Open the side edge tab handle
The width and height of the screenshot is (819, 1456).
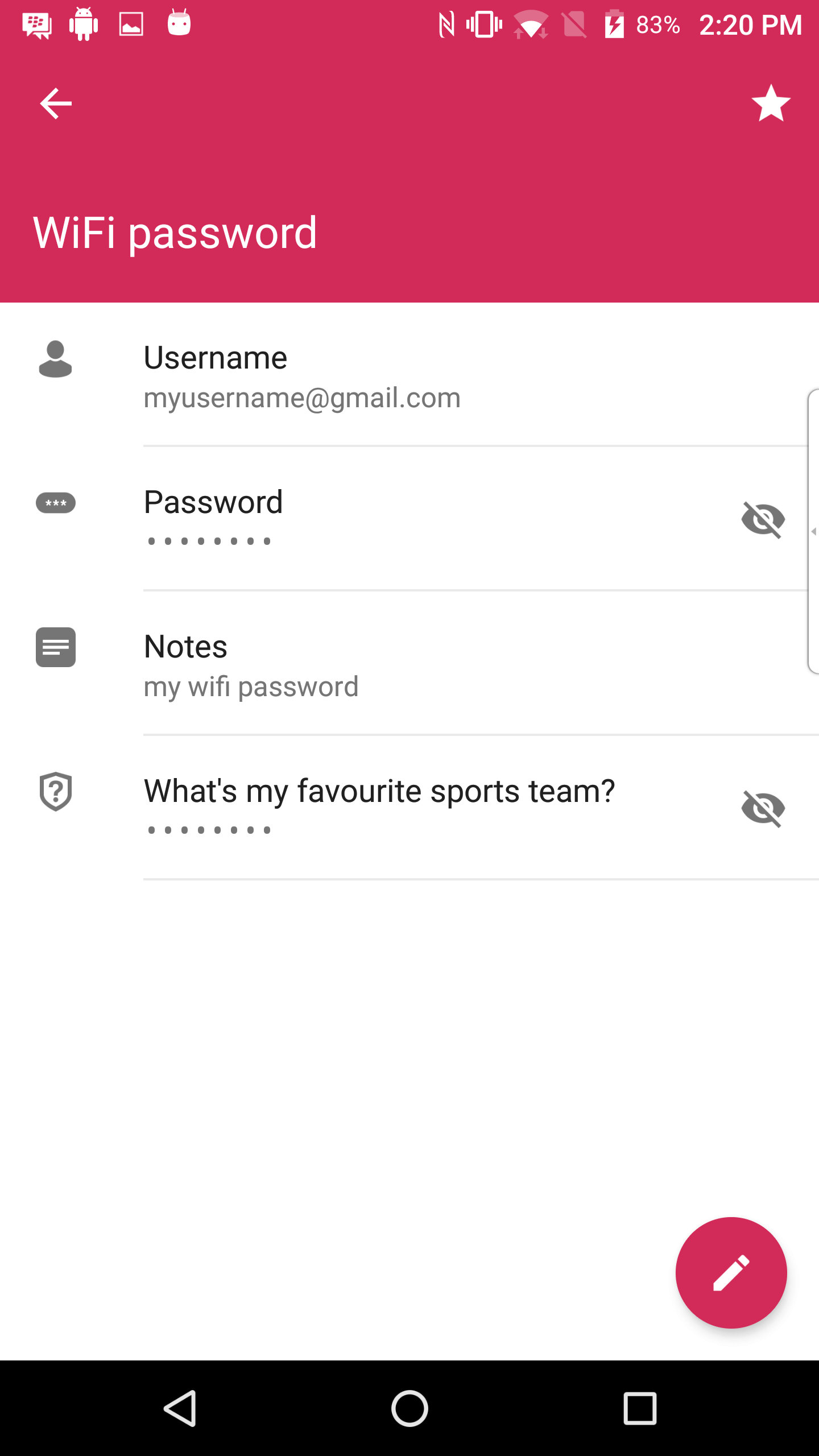click(813, 531)
